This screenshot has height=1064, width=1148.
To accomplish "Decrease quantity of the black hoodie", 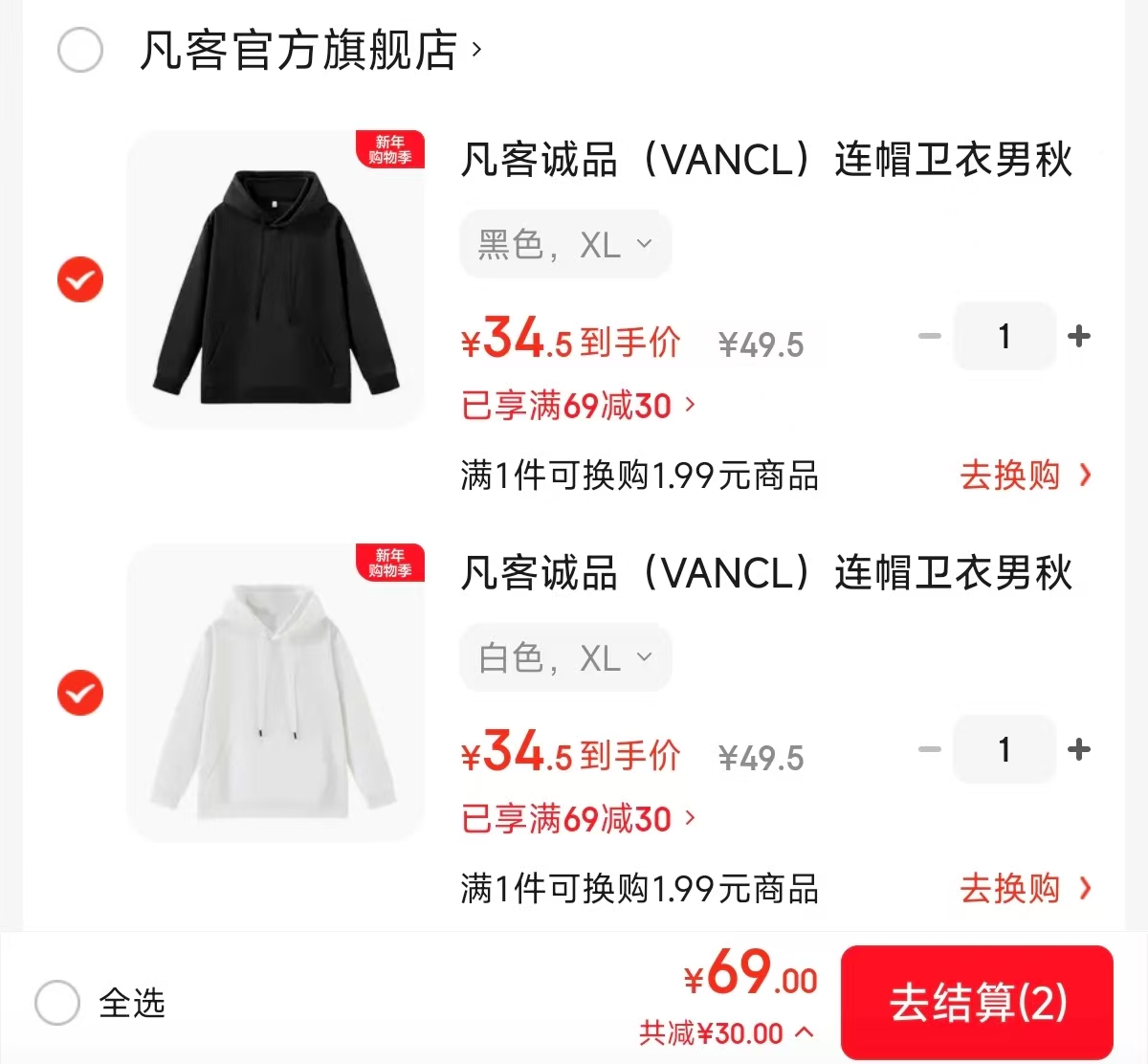I will (930, 336).
